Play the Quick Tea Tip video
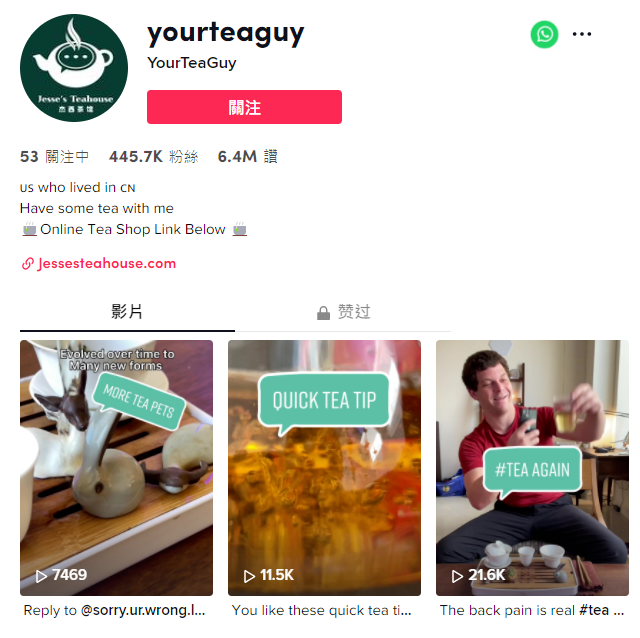640x638 pixels. 324,467
